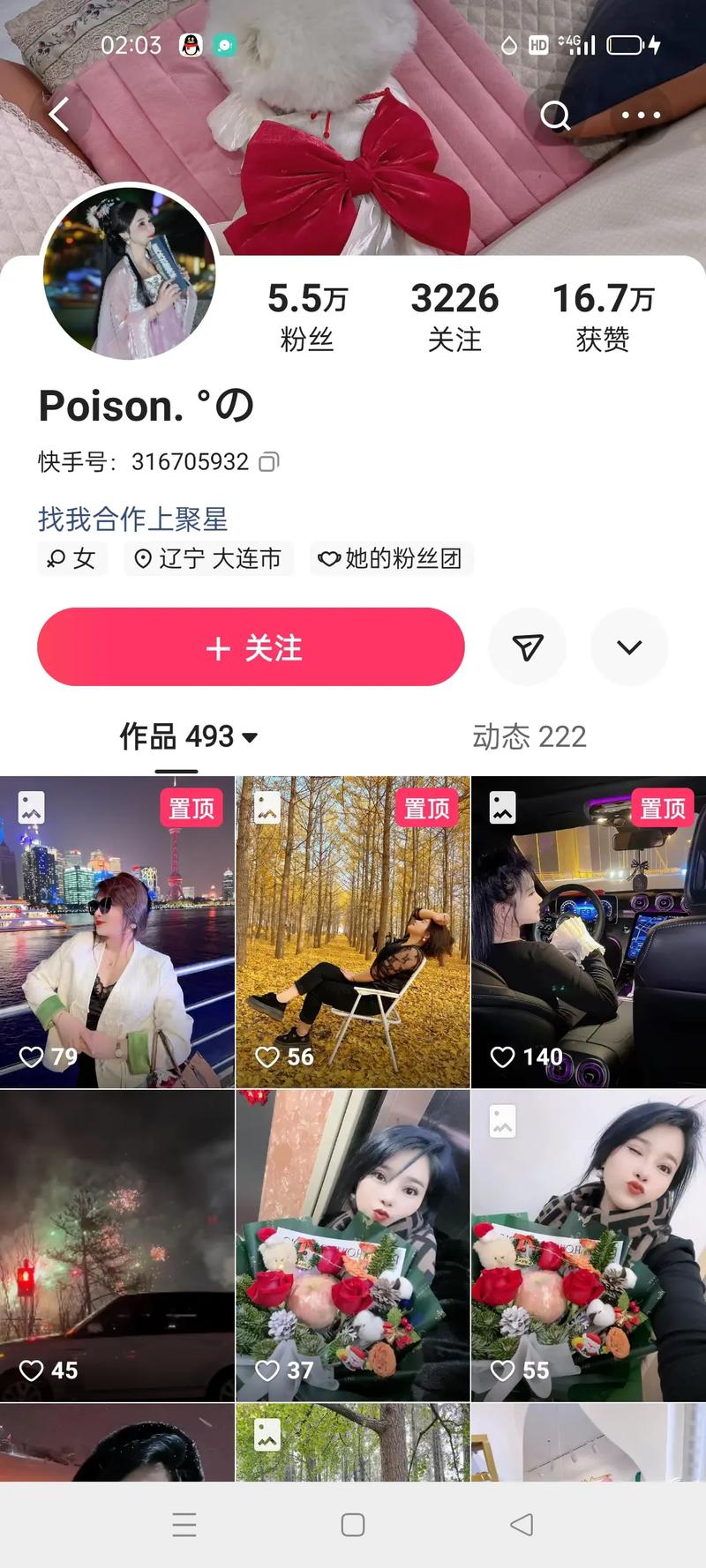Select the 作品 493 tab

coord(176,736)
